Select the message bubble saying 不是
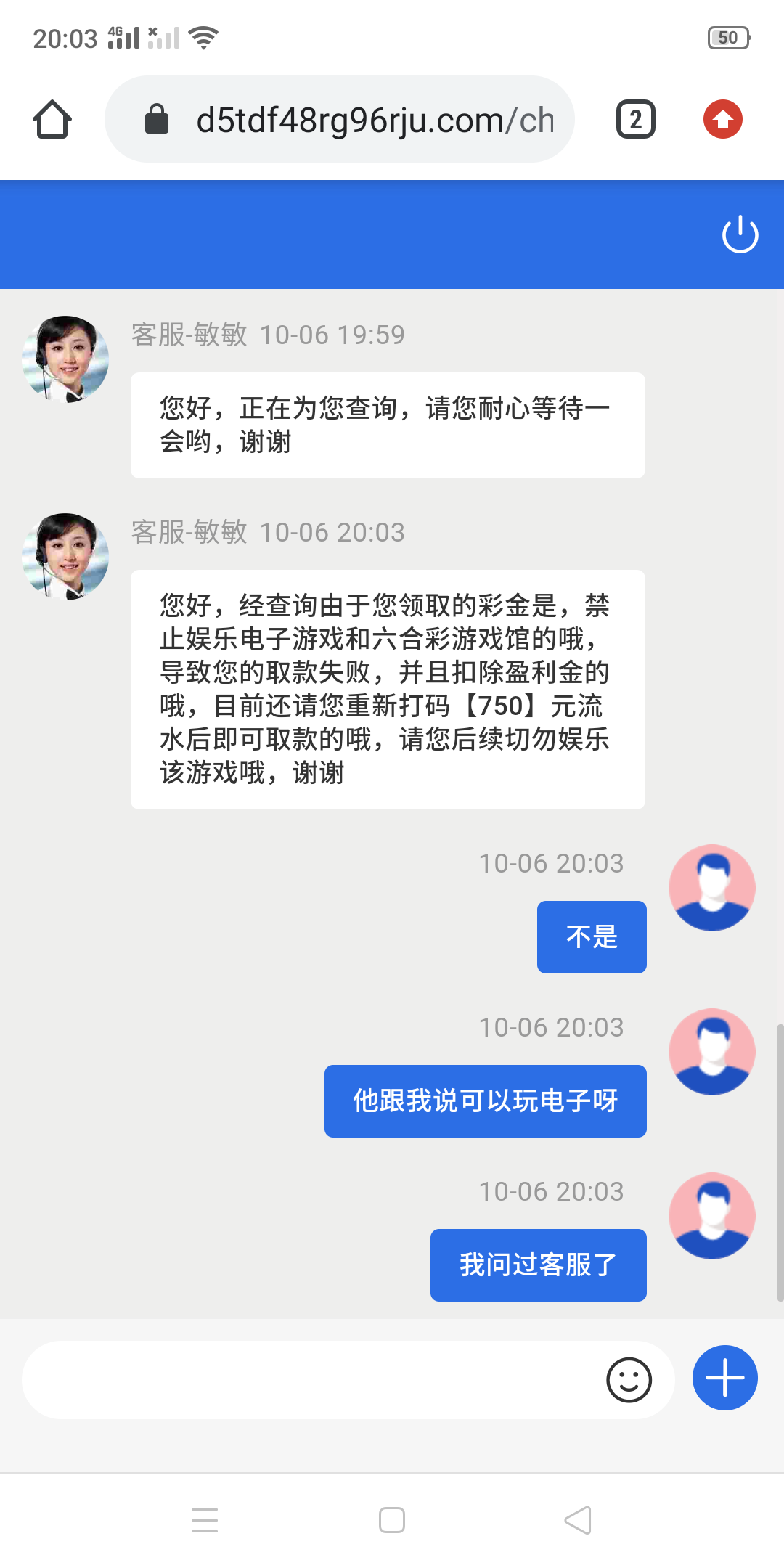Image resolution: width=784 pixels, height=1568 pixels. [x=591, y=936]
